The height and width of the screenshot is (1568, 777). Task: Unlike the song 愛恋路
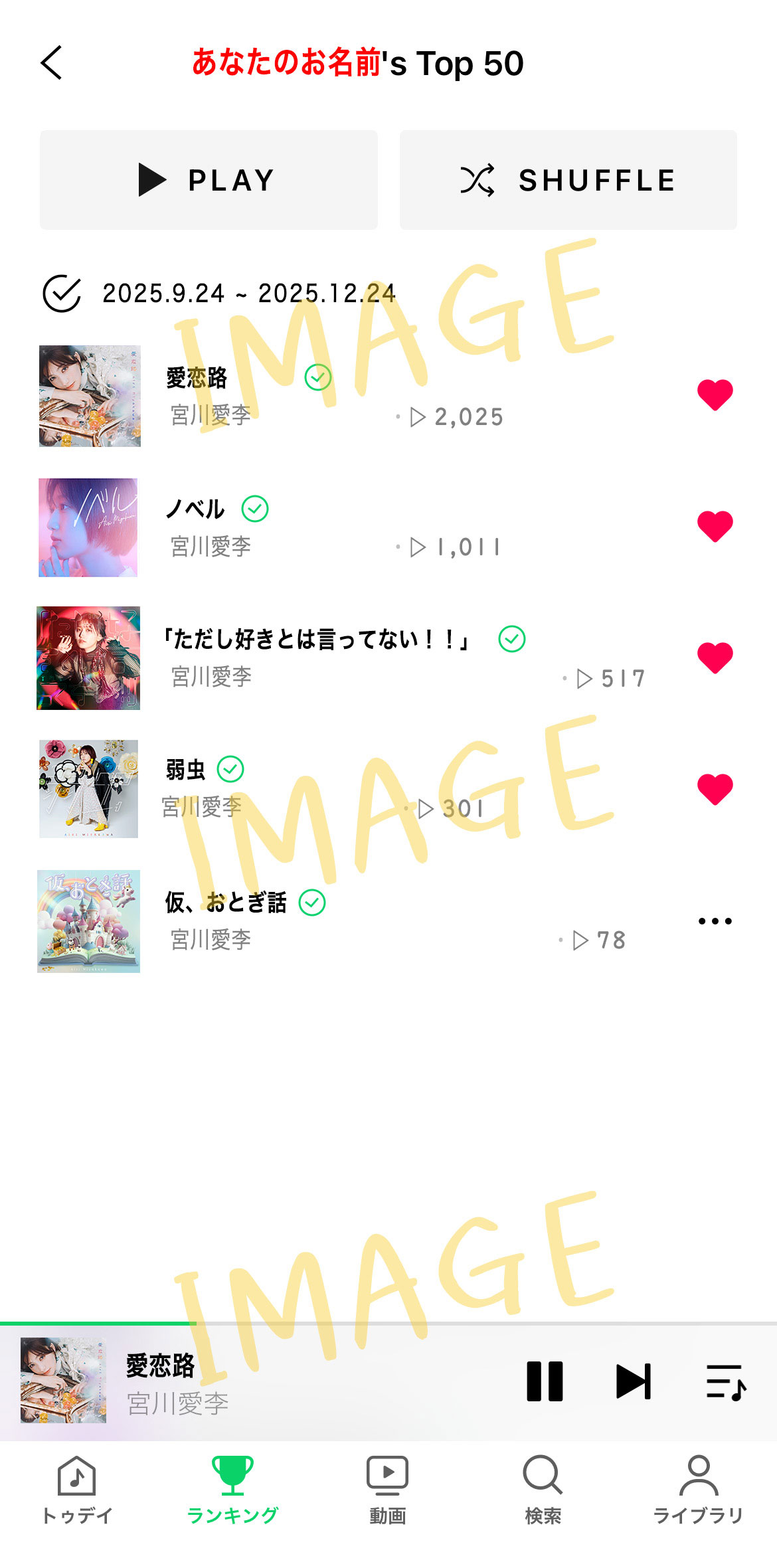(x=715, y=395)
